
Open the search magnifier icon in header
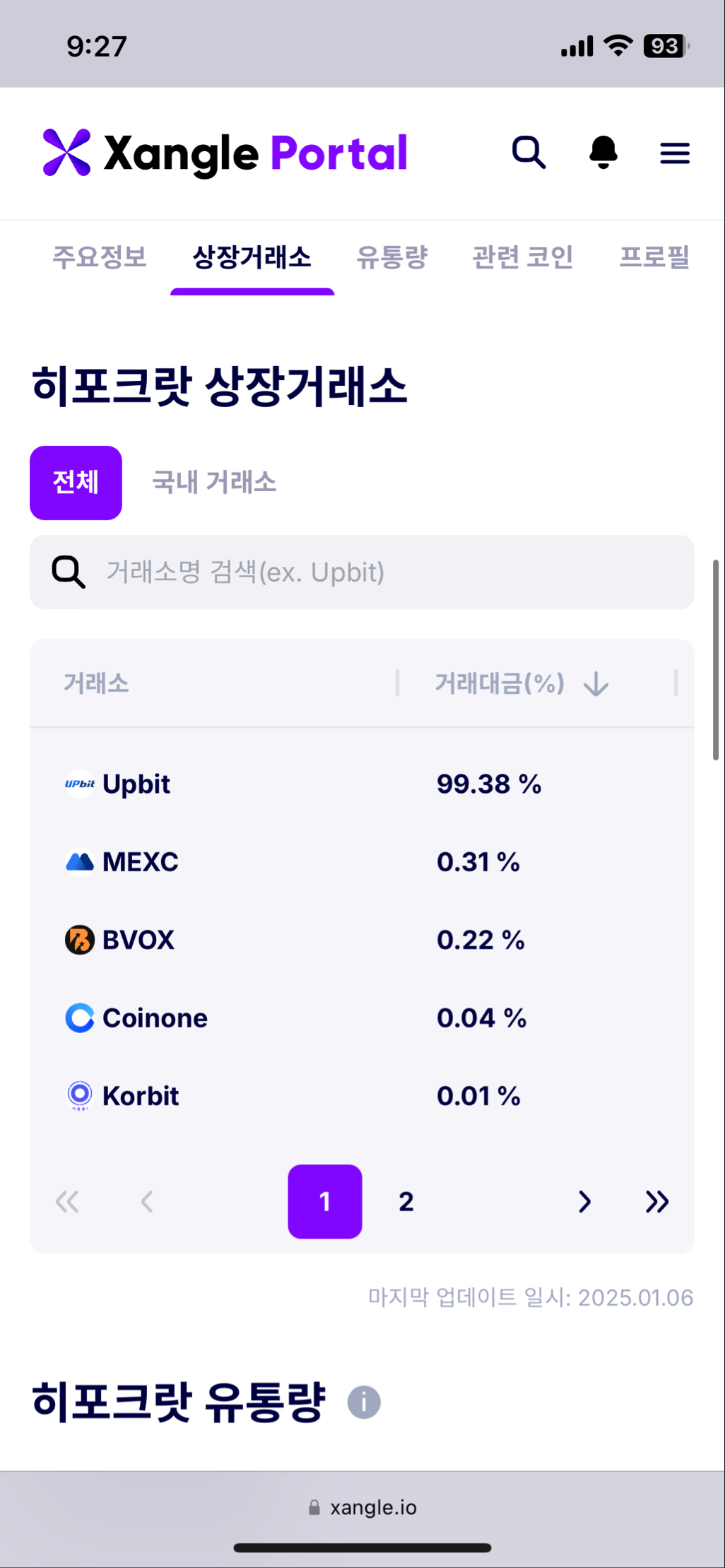(x=529, y=153)
